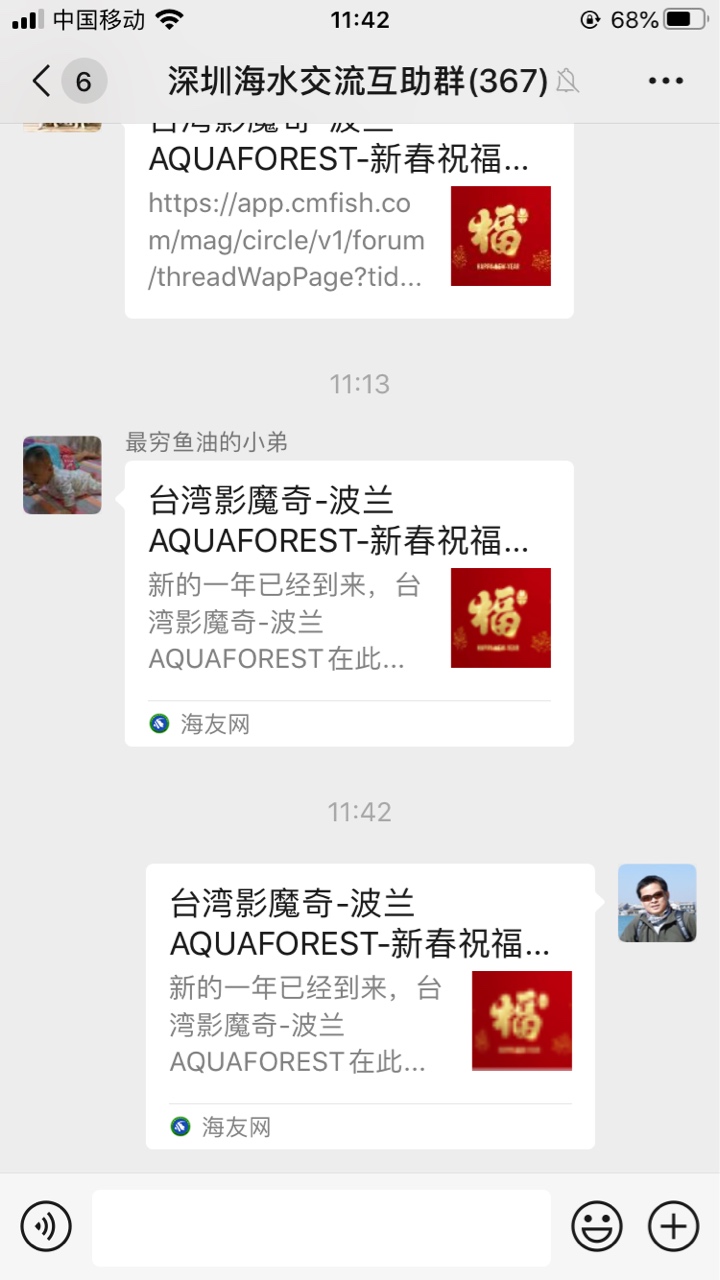Open the emoji sticker panel
Viewport: 720px width, 1280px height.
click(597, 1226)
